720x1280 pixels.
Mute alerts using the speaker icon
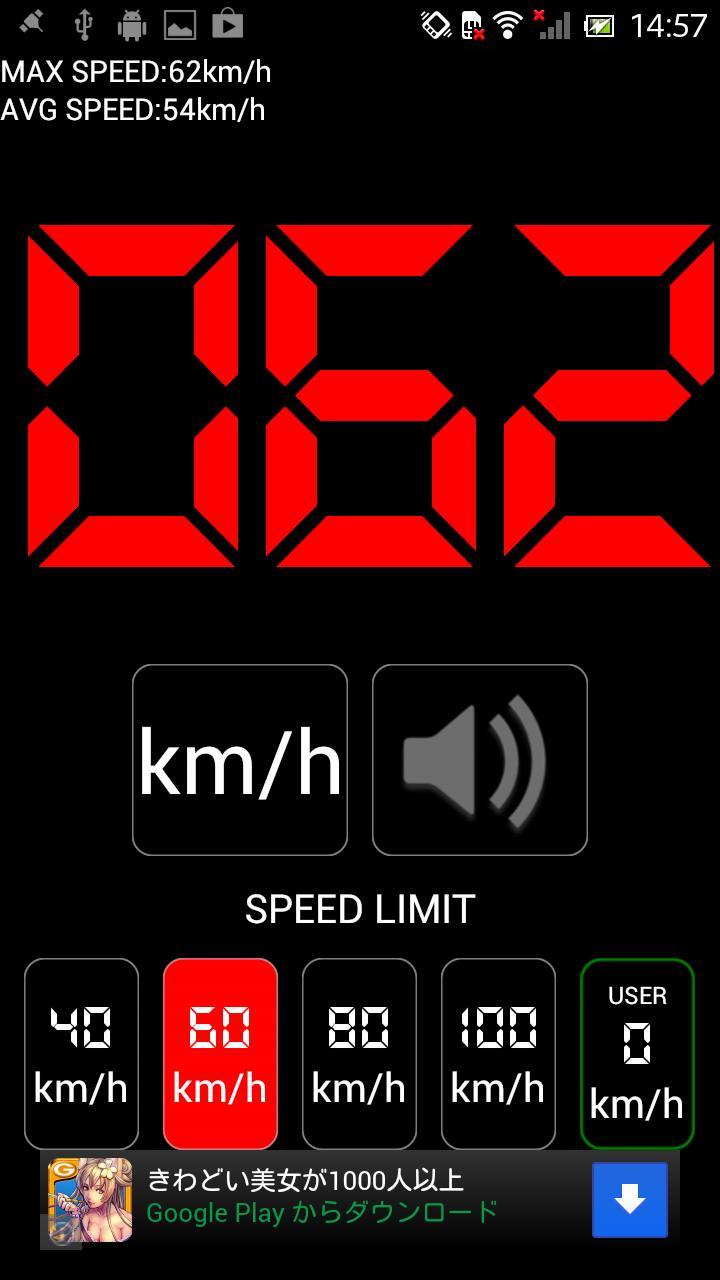(479, 759)
